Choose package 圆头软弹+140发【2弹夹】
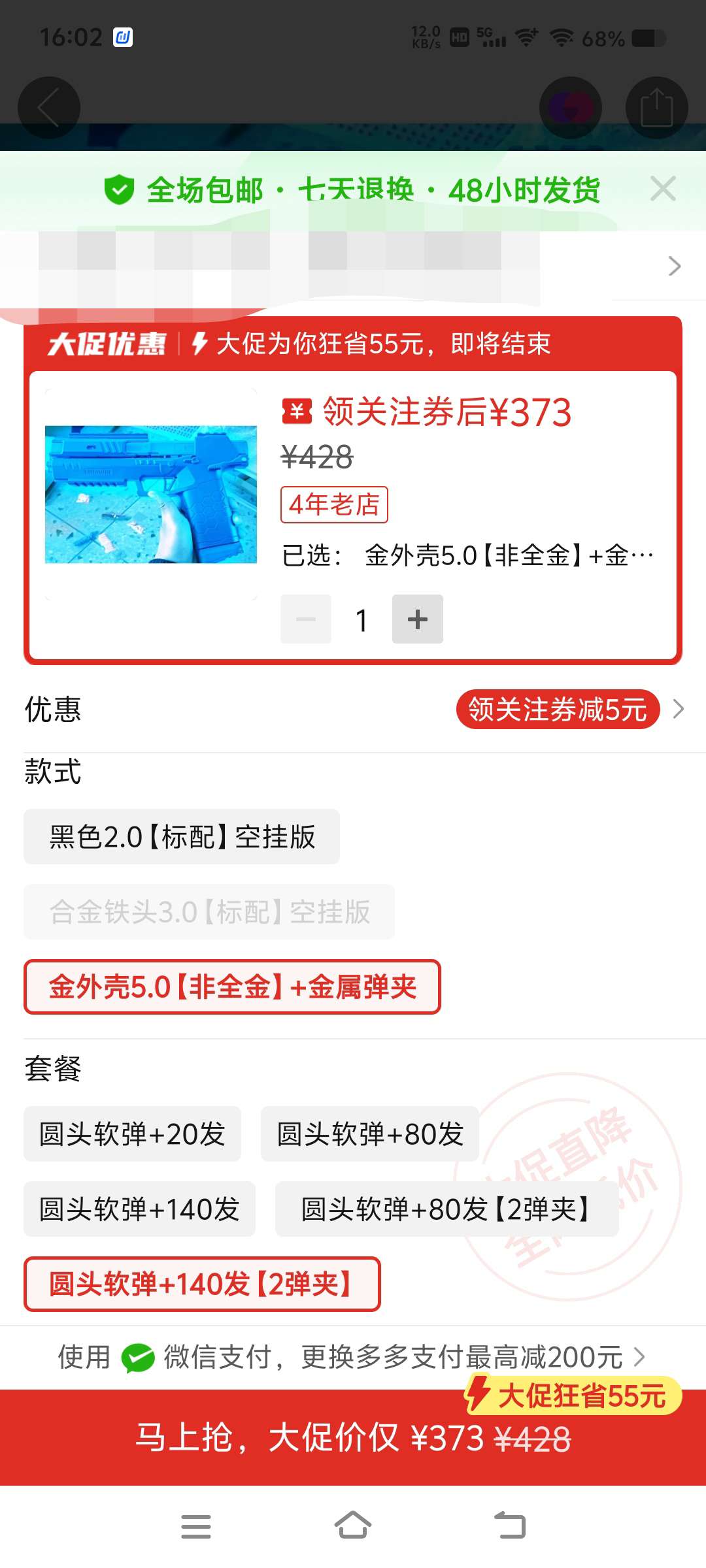This screenshot has height=1568, width=706. 202,1284
